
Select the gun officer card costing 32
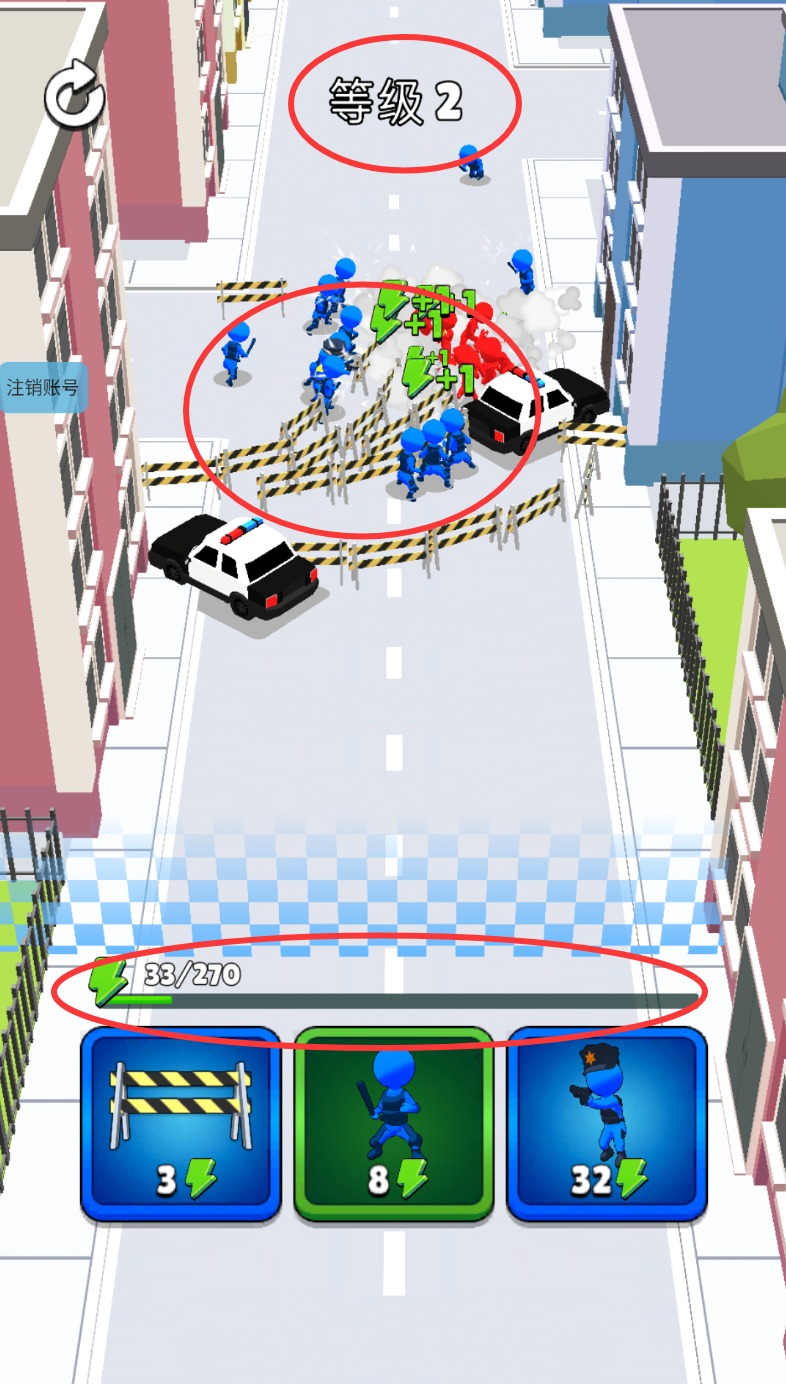point(607,1124)
